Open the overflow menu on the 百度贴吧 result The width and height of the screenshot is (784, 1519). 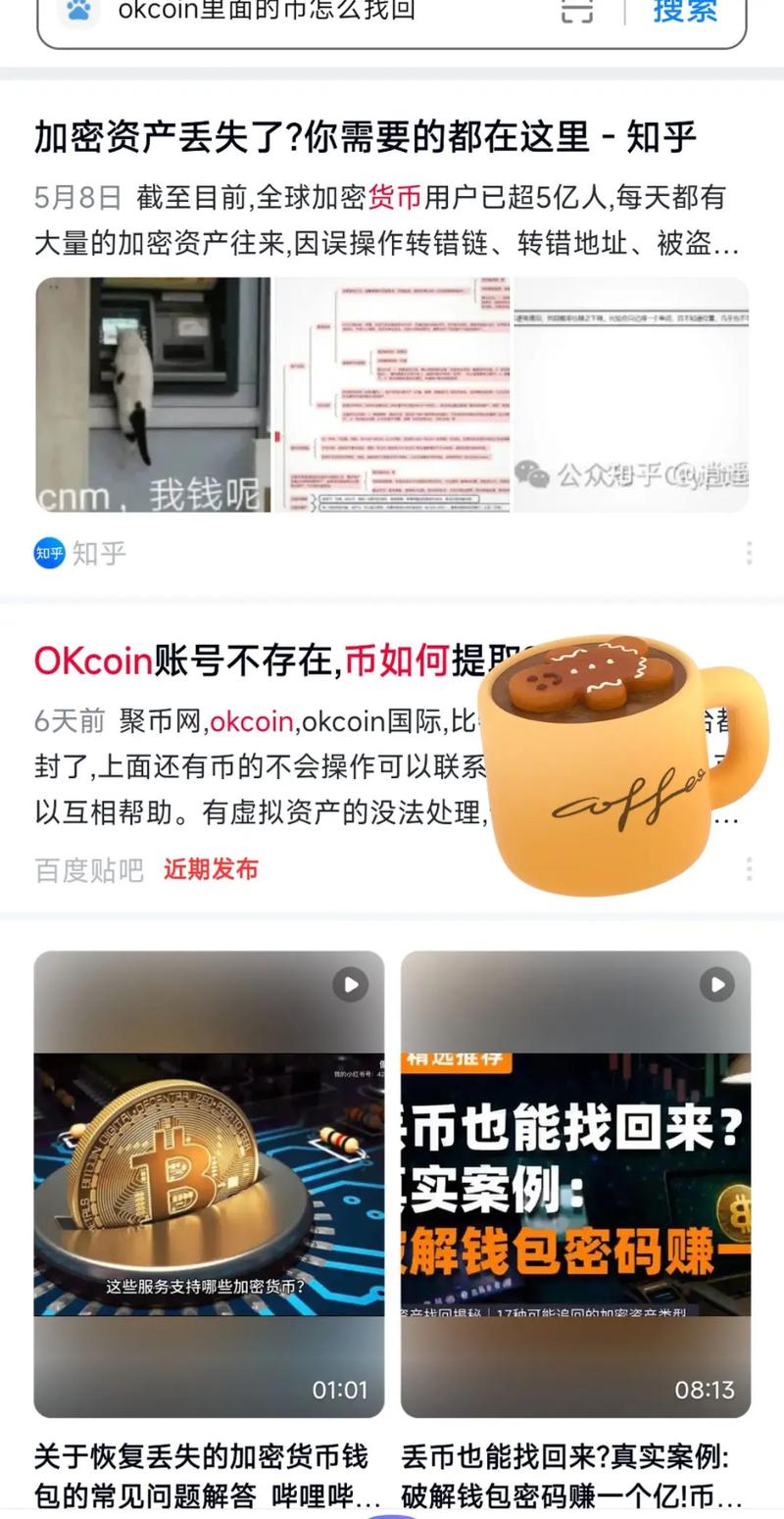click(749, 868)
